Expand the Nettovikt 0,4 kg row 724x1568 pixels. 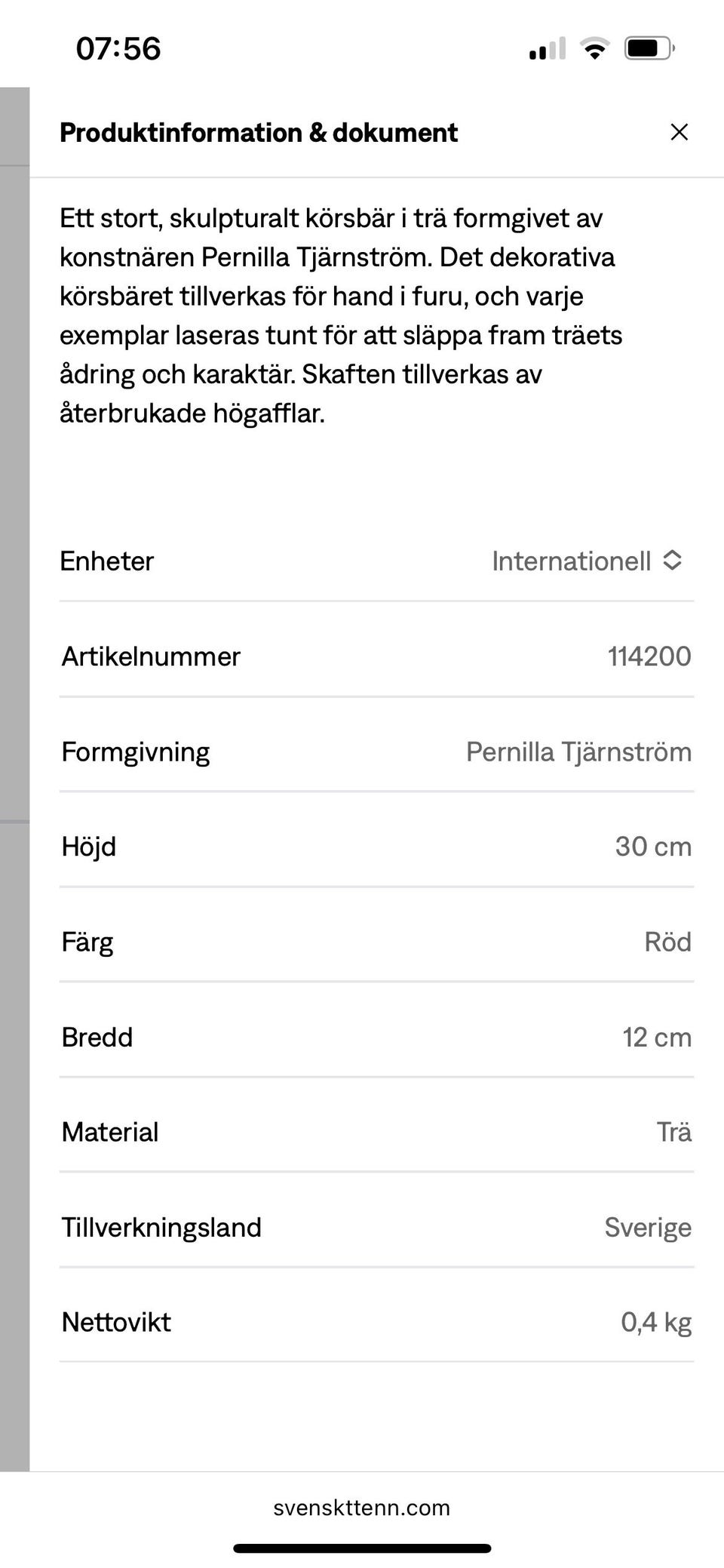376,1321
